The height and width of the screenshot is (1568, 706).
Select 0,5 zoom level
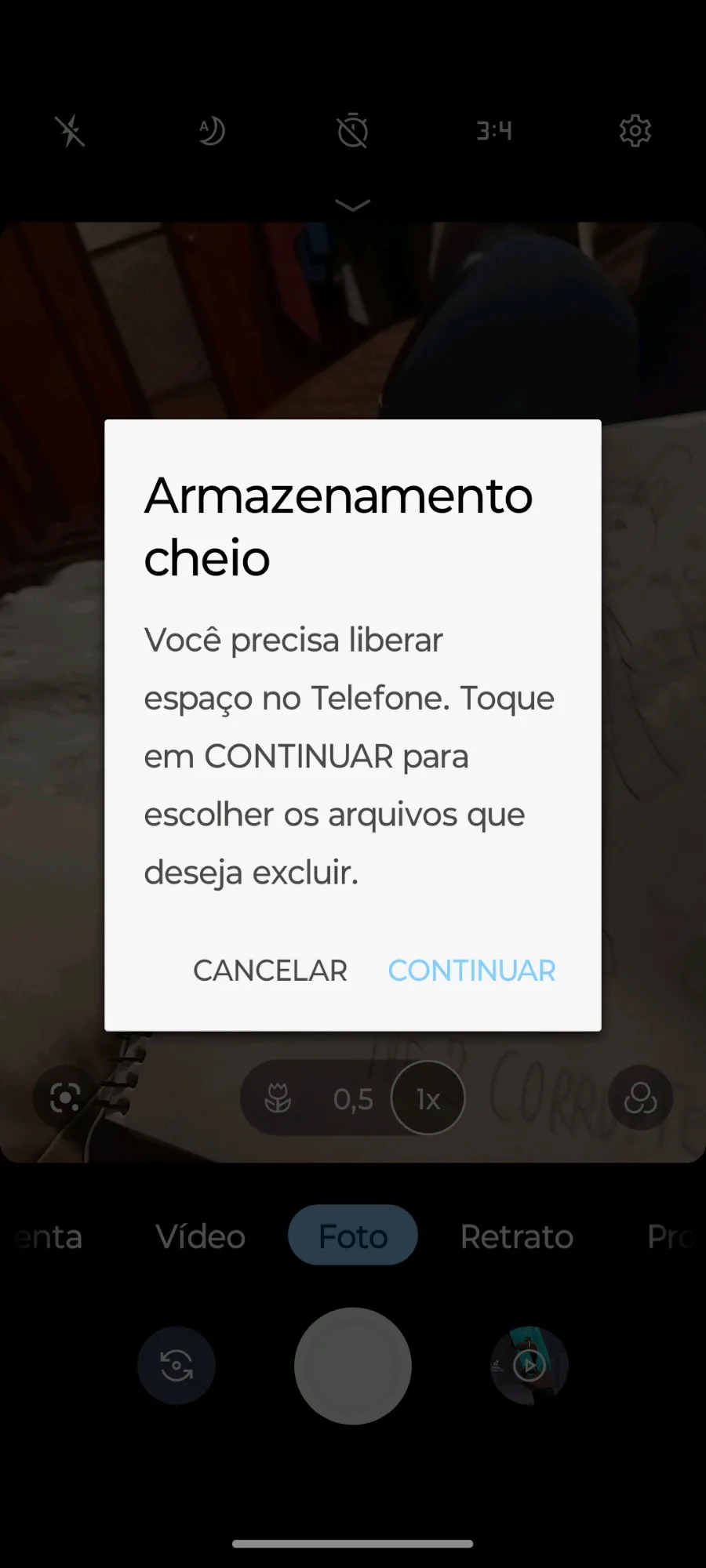point(353,1099)
